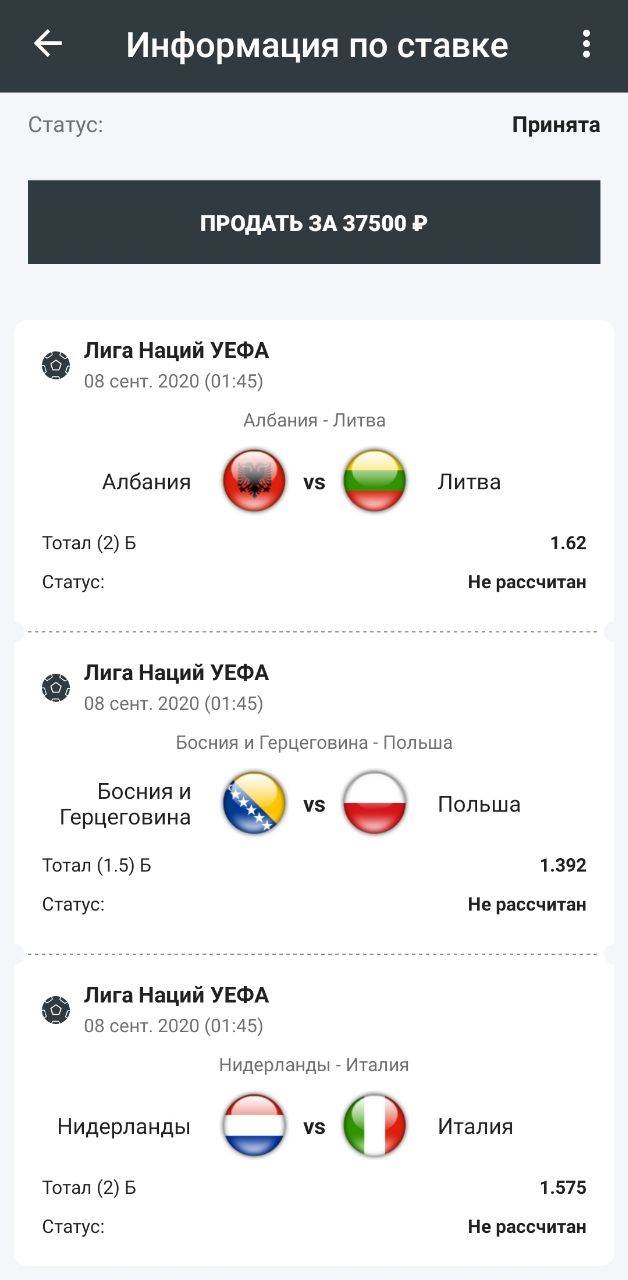Sell the bet for 37500 ₽
The height and width of the screenshot is (1280, 628).
[314, 222]
